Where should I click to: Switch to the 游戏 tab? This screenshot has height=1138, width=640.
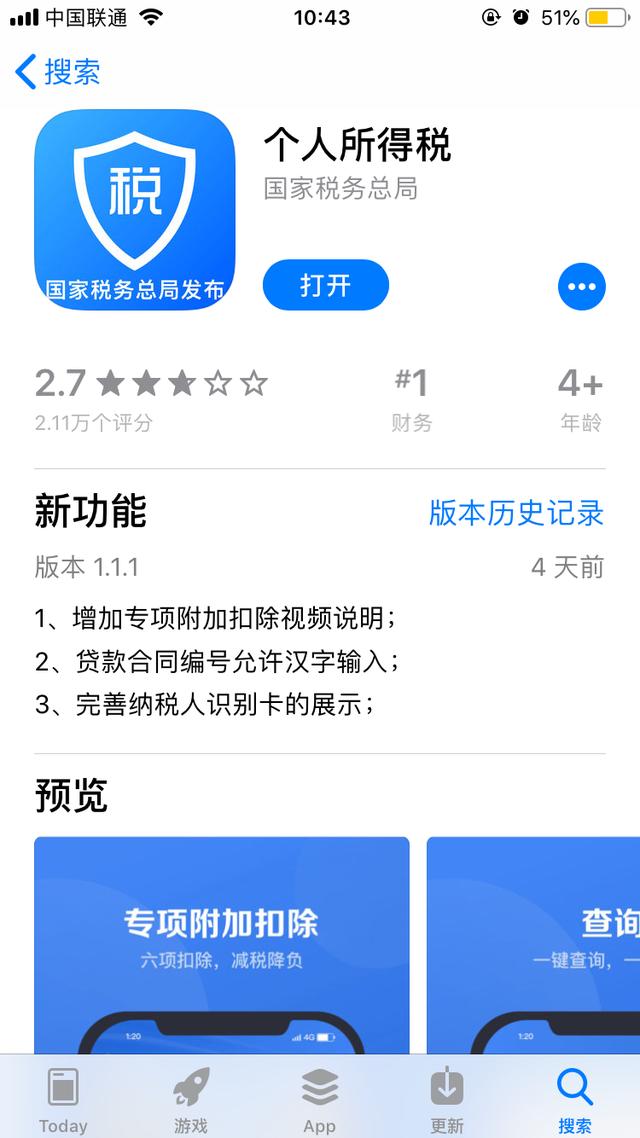pos(190,1098)
